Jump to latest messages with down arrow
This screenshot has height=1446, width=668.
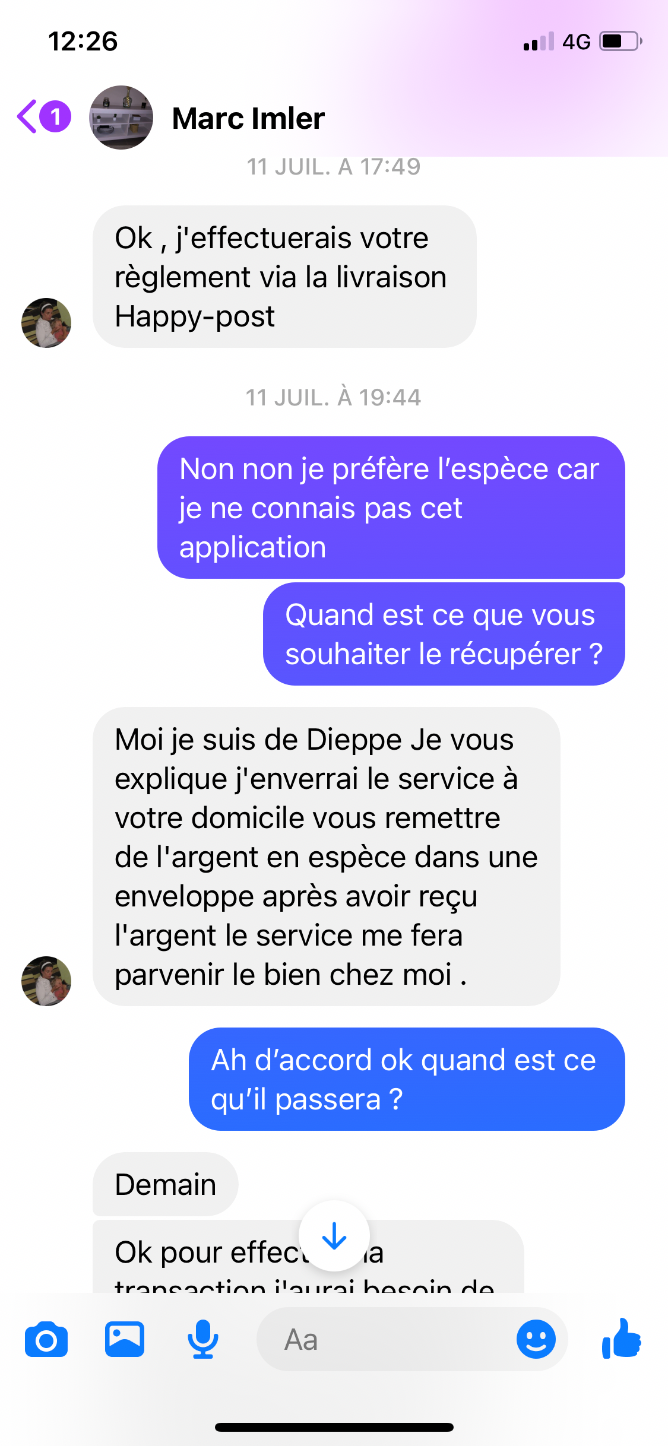pos(334,1237)
